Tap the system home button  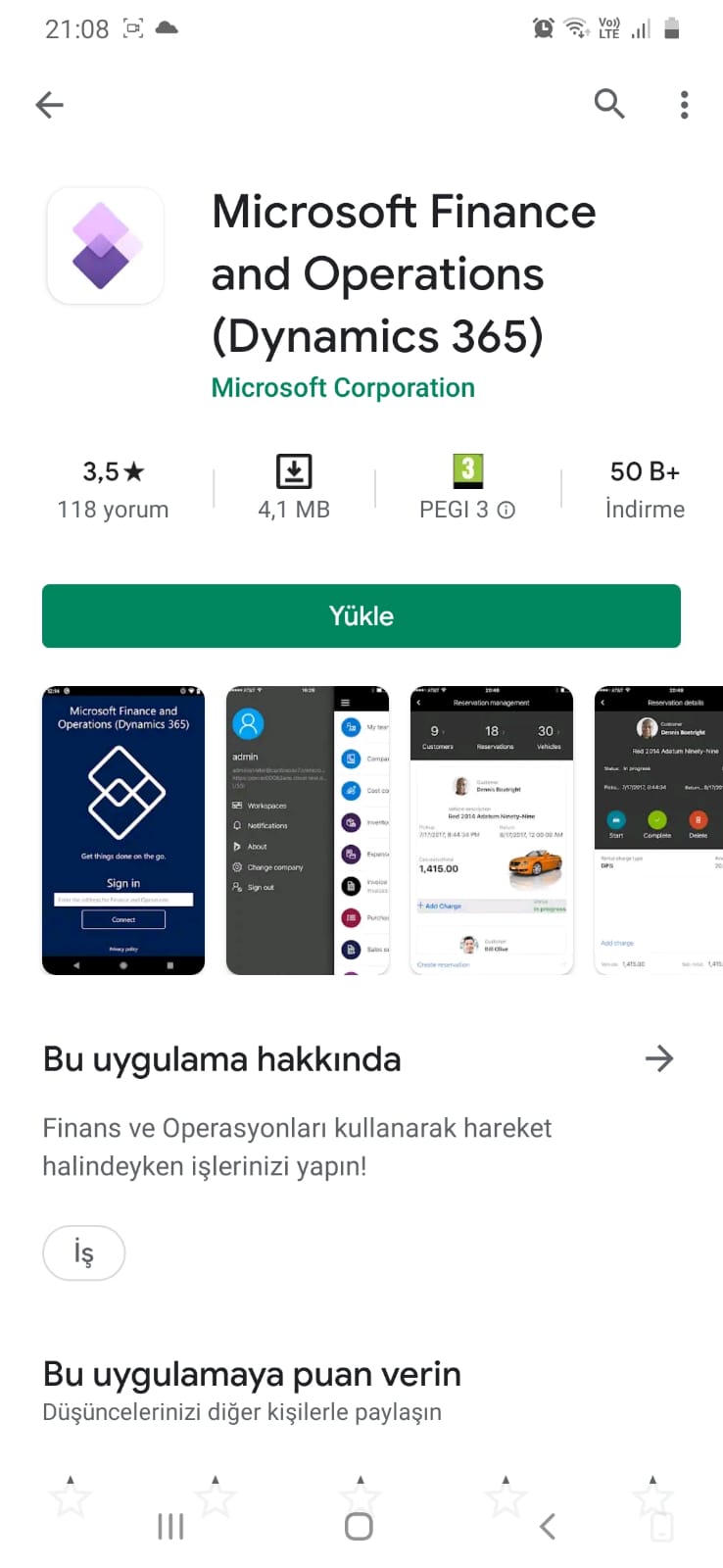[360, 1526]
